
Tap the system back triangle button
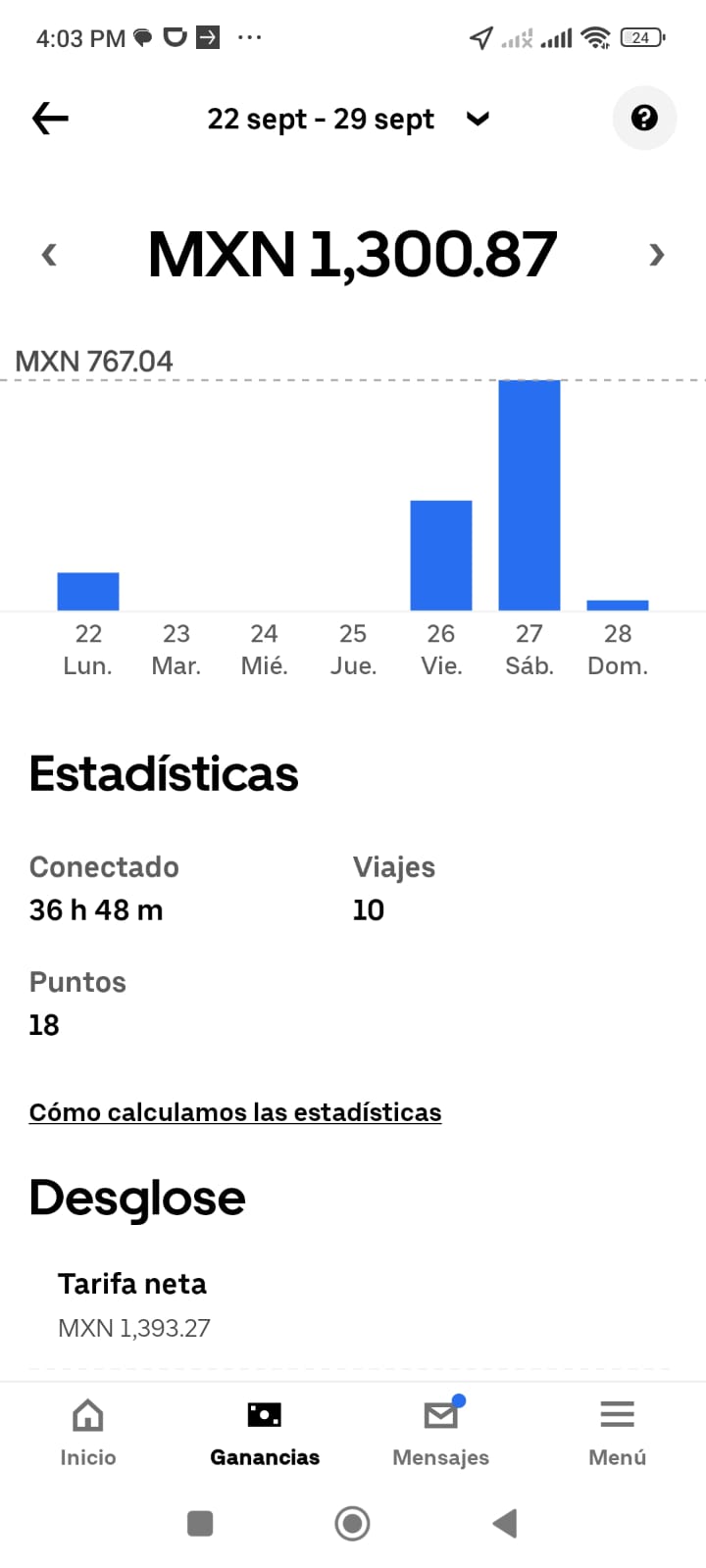505,1523
